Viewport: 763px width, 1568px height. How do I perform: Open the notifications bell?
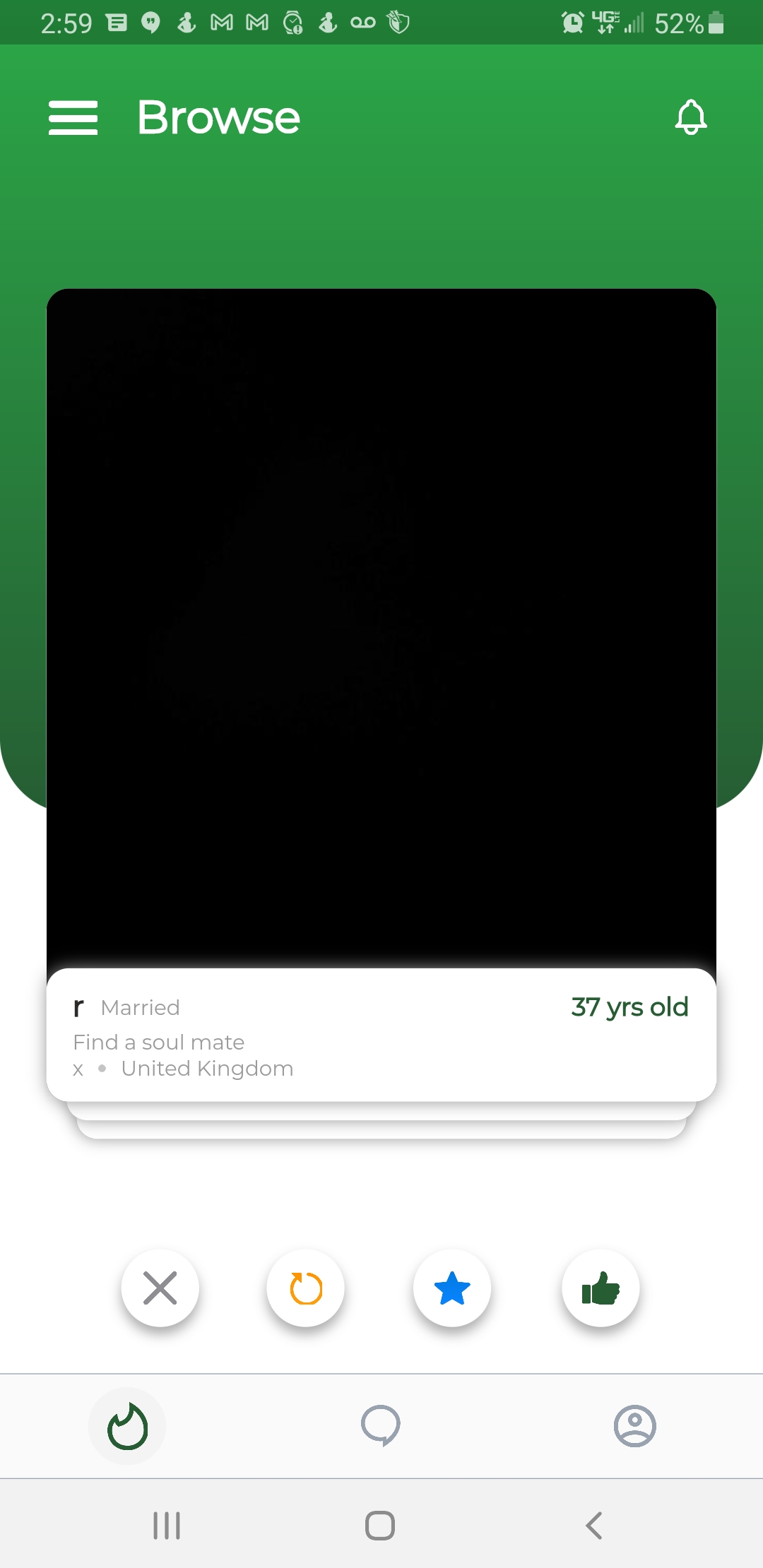[690, 117]
